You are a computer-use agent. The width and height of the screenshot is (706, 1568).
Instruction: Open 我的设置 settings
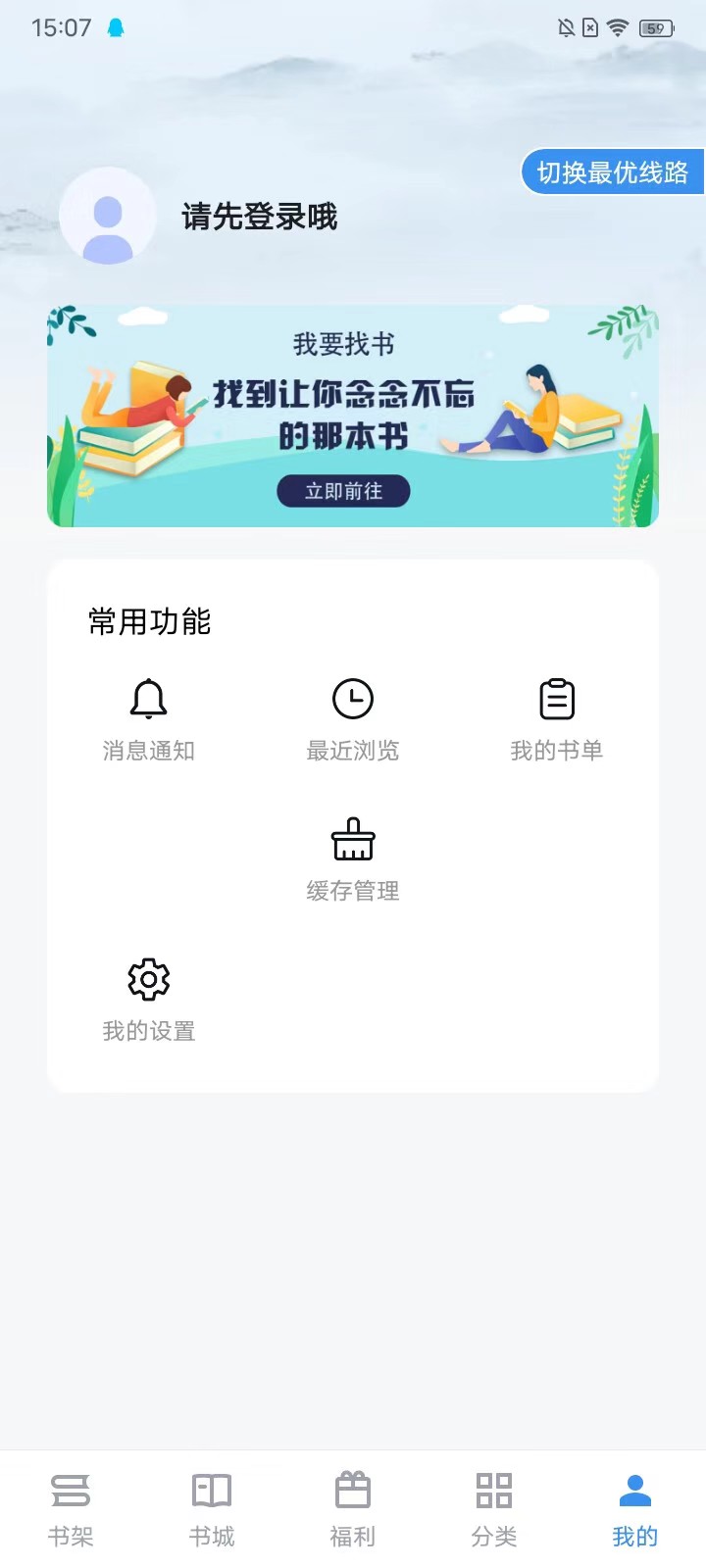pyautogui.click(x=149, y=1000)
